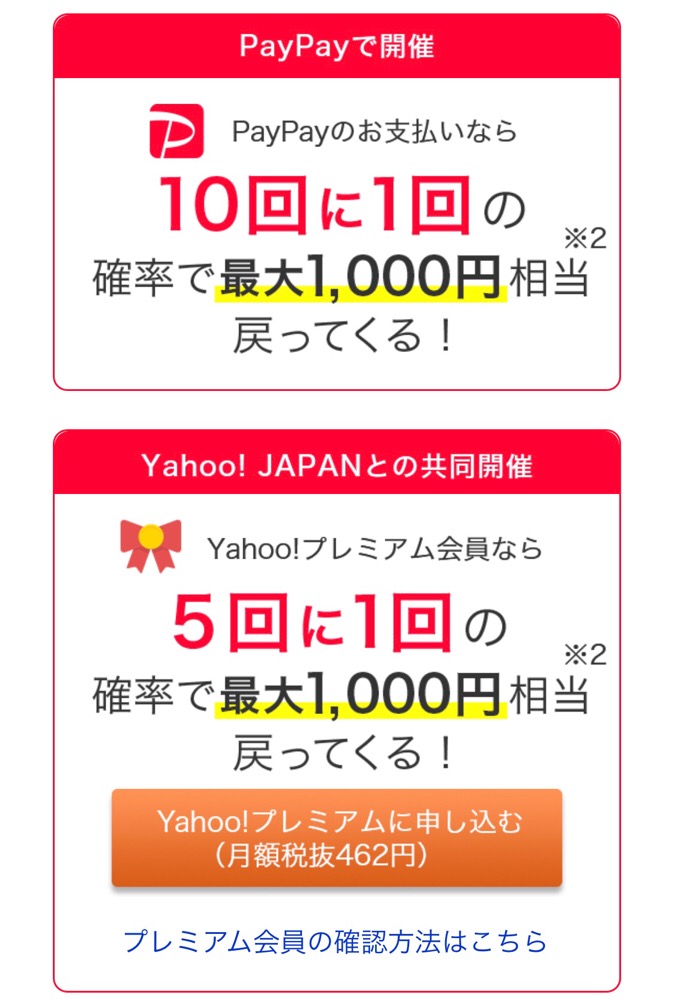Tap the Yahoo!プレミアムに申し込む button
Screen dimensions: 674x1000
(x=336, y=837)
